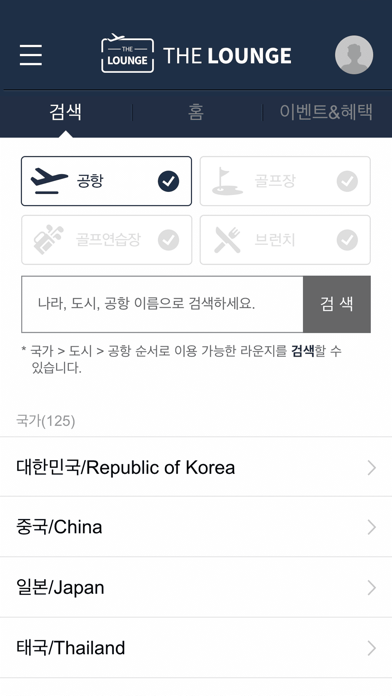
Task: Open the 중국/China row
Action: coord(196,527)
